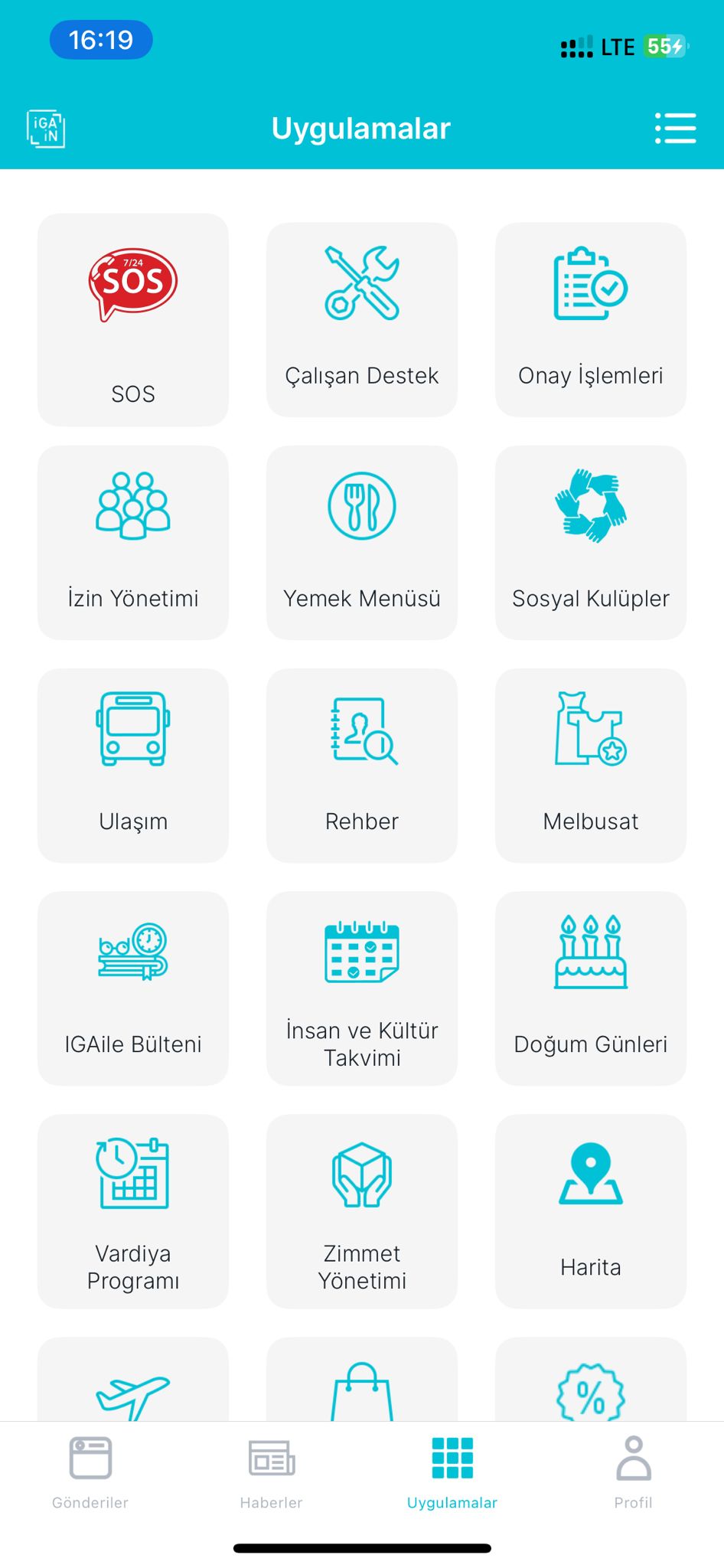Go to Onay İşlemleri
Image resolution: width=724 pixels, height=1568 pixels.
(590, 319)
